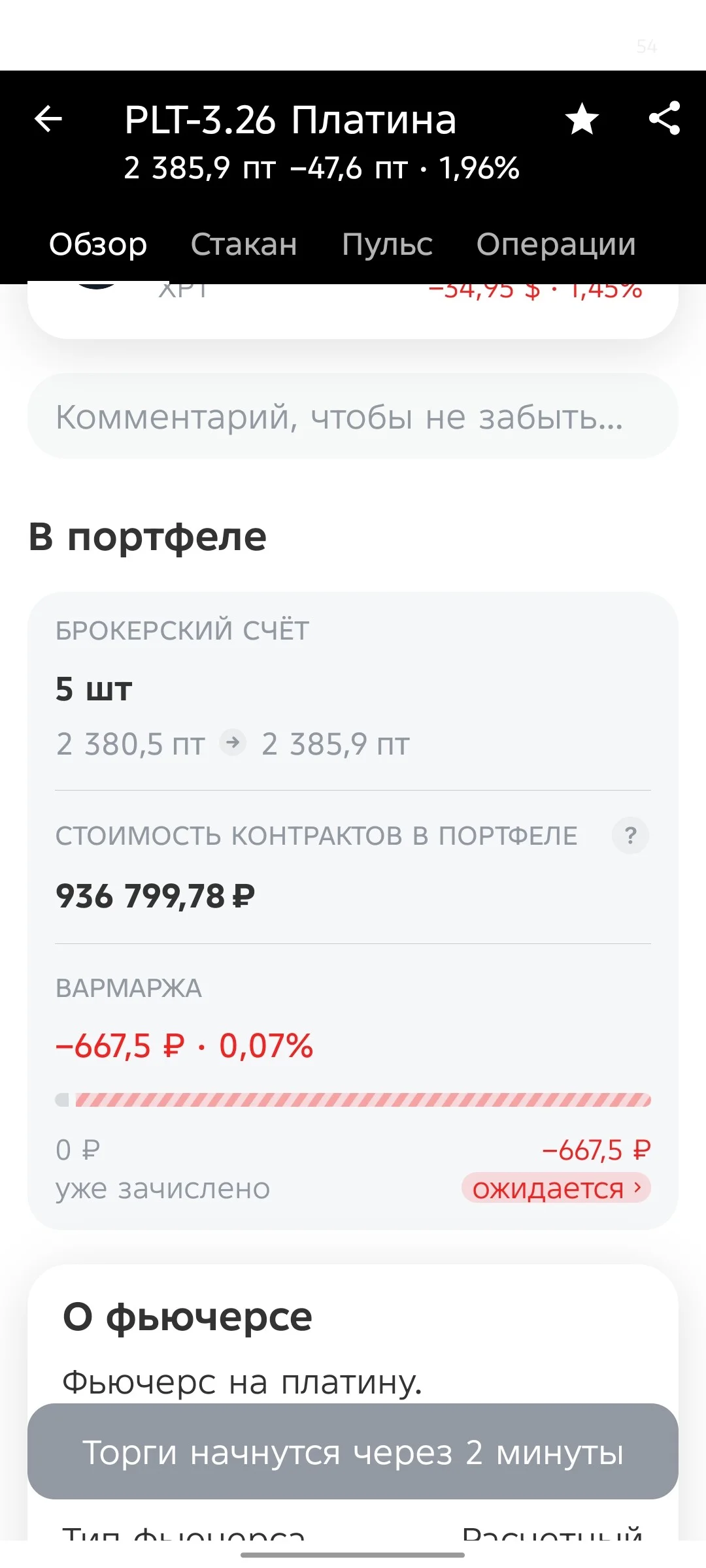
Task: Tap the comment field to add a note
Action: 353,416
